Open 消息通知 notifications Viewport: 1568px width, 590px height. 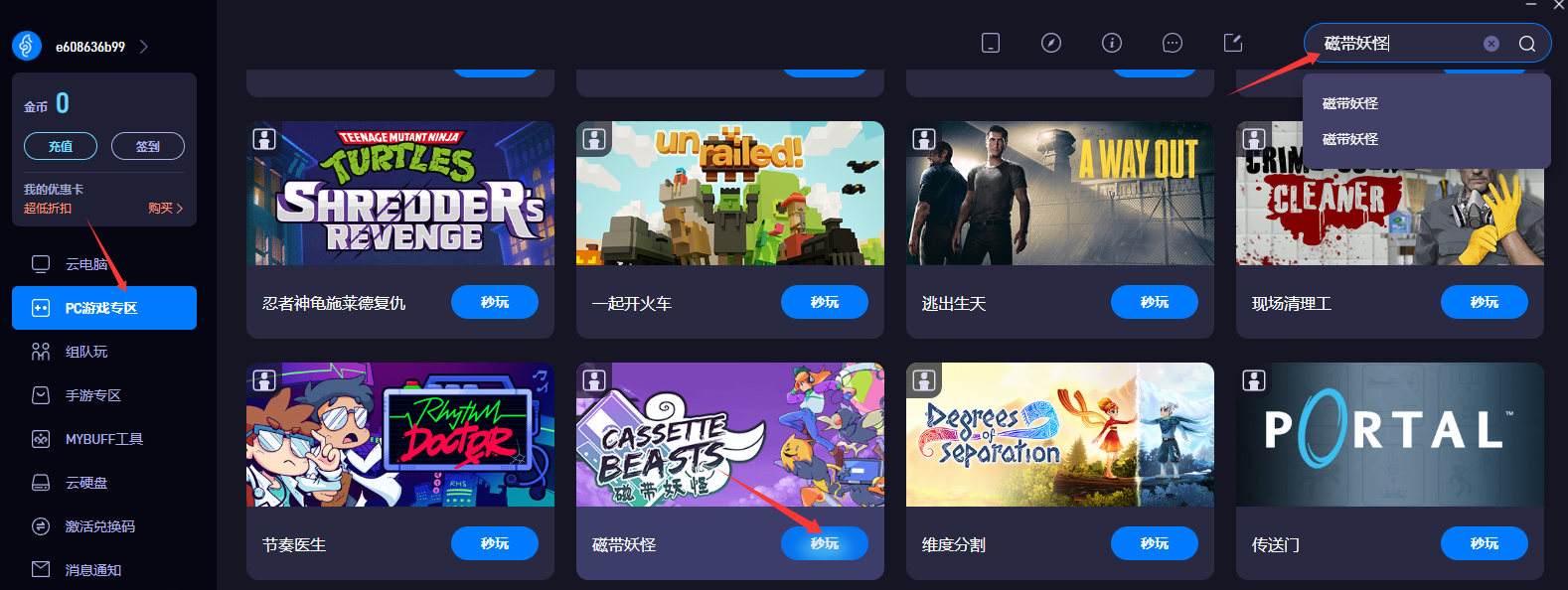click(92, 570)
